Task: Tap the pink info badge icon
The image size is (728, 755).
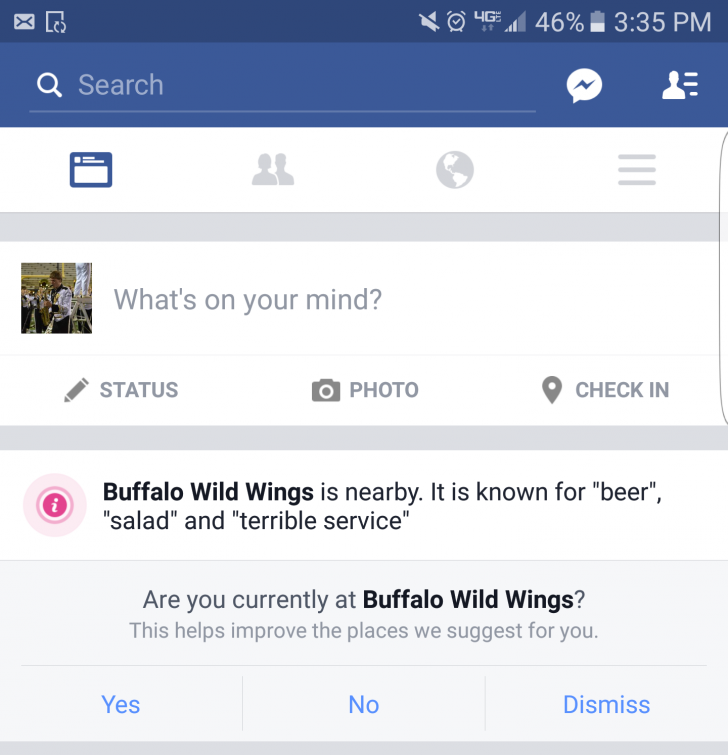Action: point(55,505)
